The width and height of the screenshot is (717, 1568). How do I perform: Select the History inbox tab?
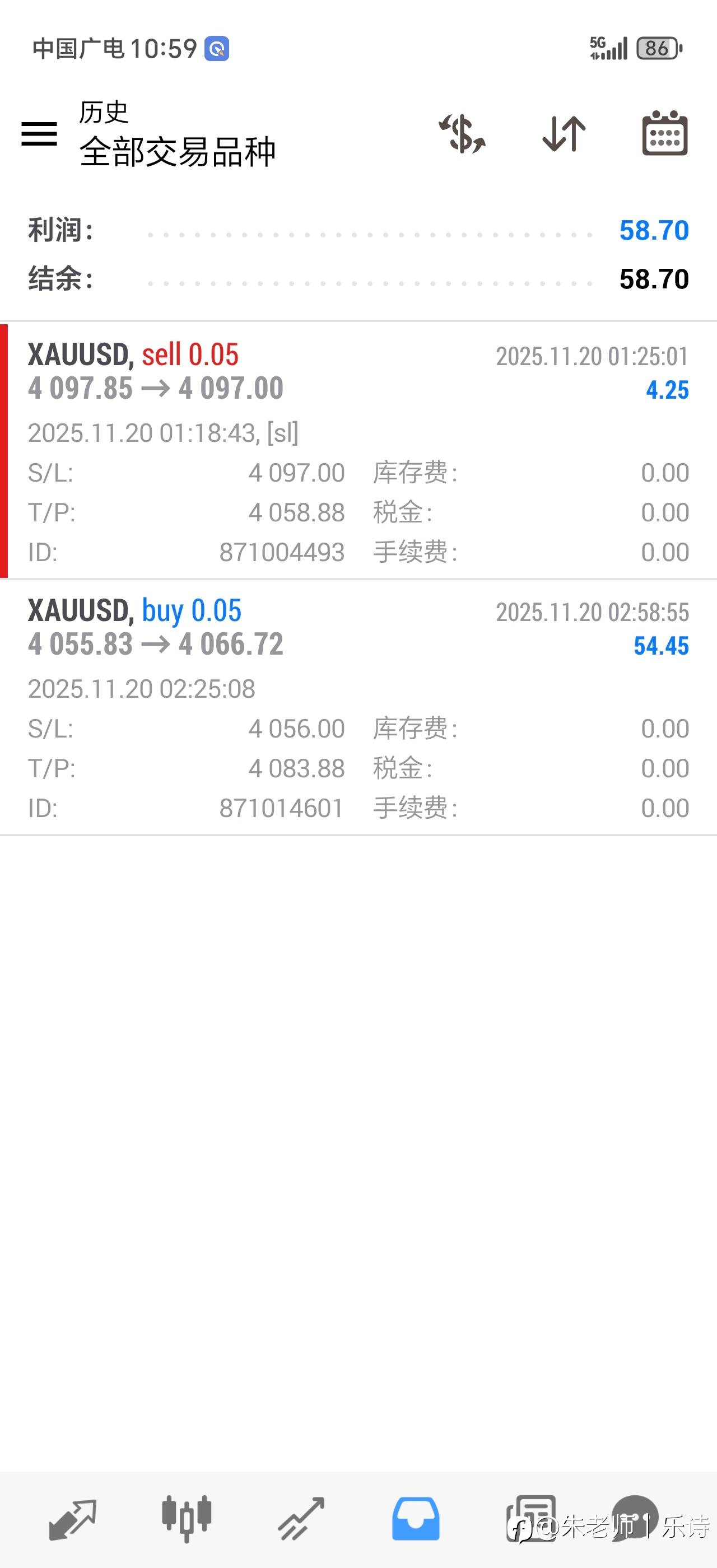coord(416,1519)
